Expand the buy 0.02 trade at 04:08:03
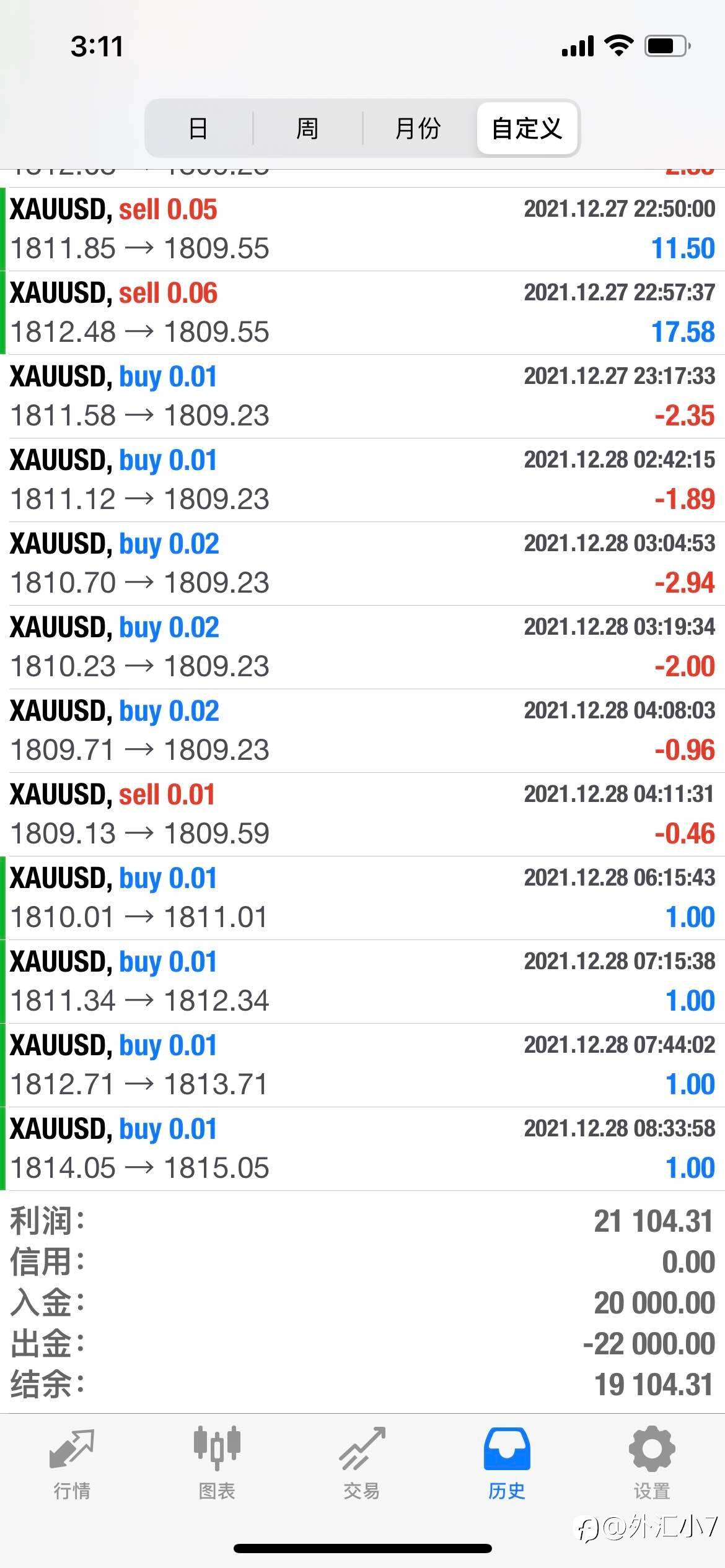 coord(362,731)
